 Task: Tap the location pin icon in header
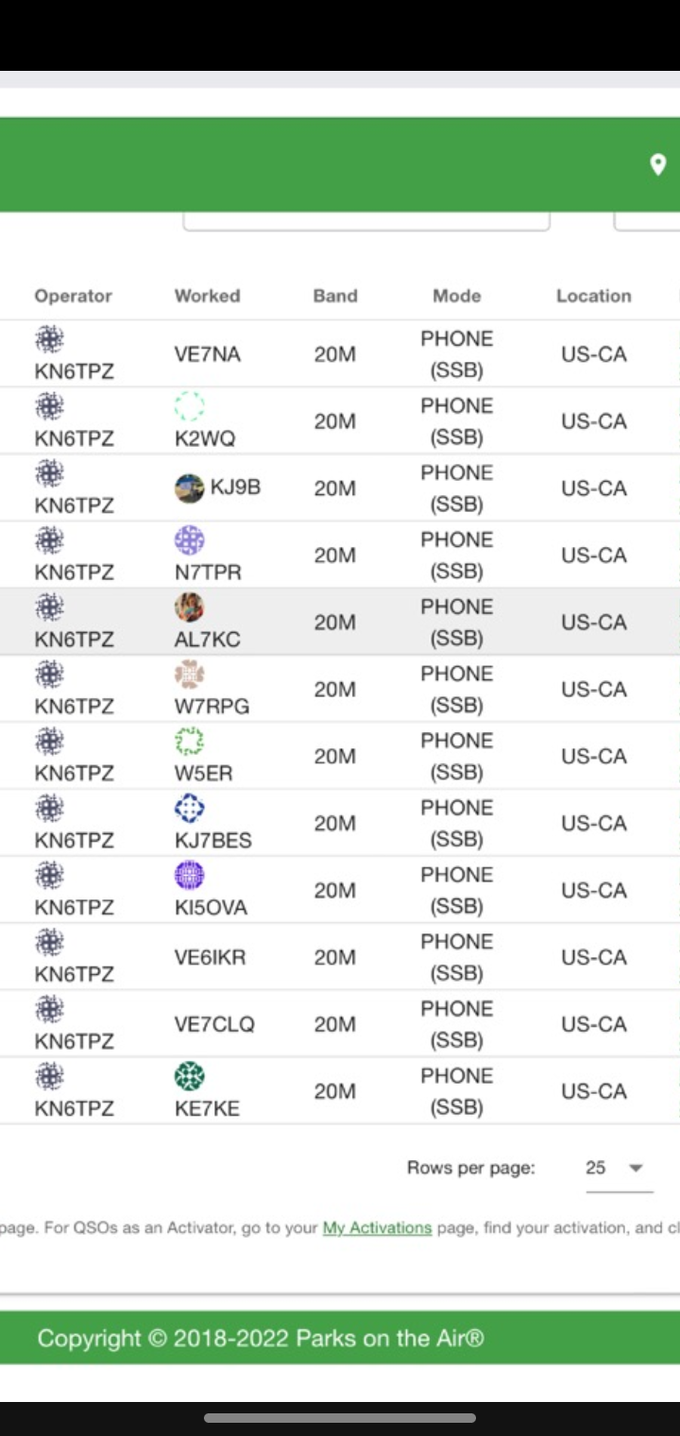coord(658,165)
